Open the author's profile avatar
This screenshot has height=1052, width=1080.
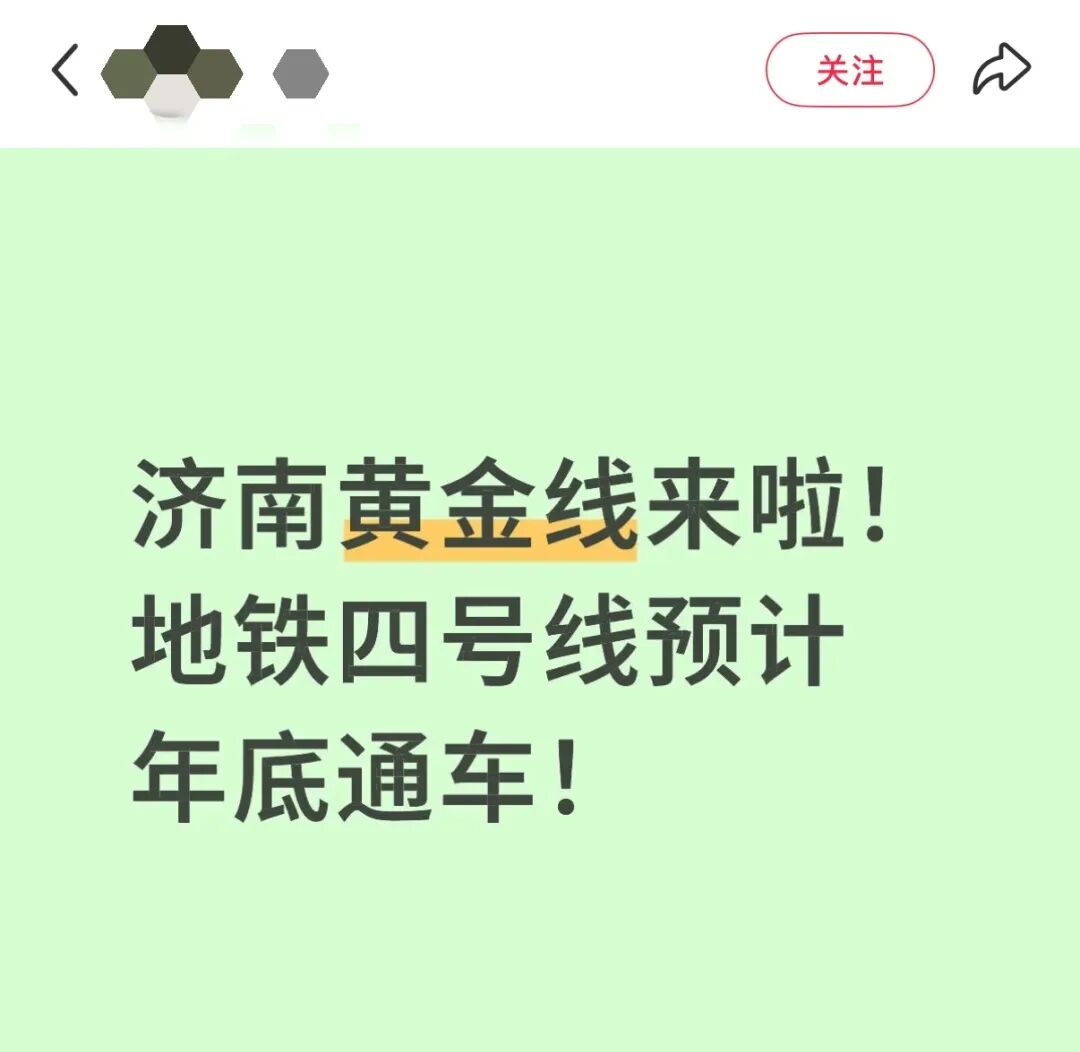click(x=172, y=72)
